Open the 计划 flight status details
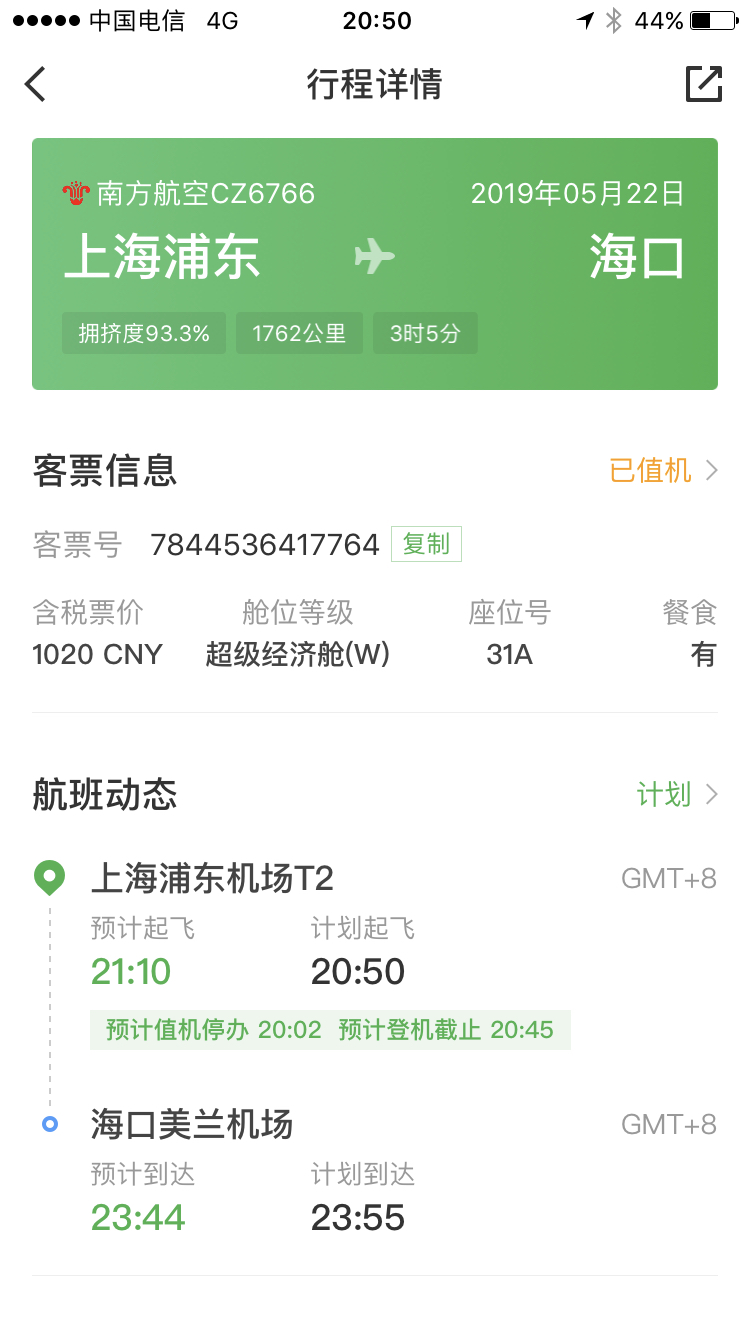Image resolution: width=750 pixels, height=1334 pixels. [676, 794]
